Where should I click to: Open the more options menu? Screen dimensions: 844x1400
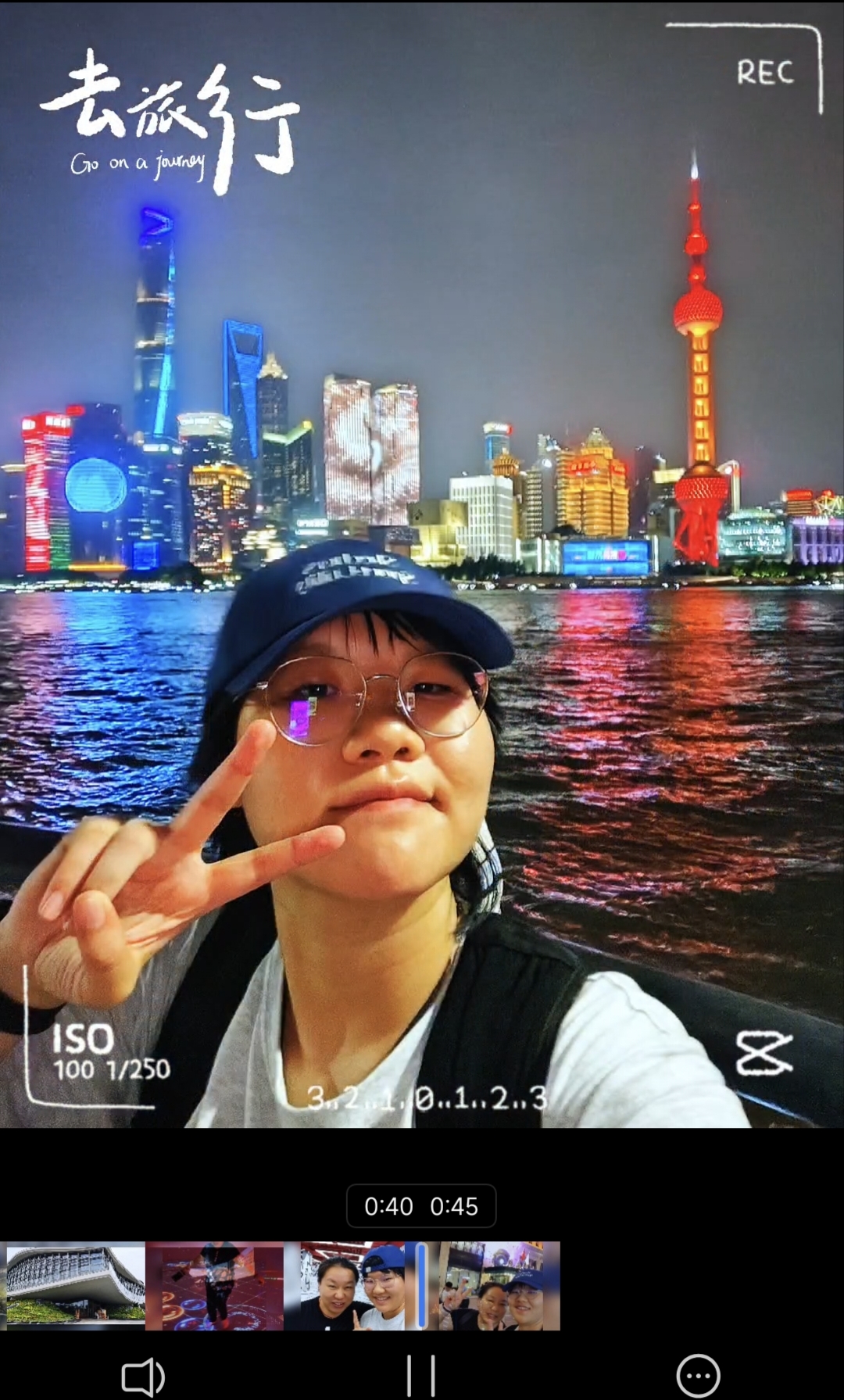tap(698, 1376)
